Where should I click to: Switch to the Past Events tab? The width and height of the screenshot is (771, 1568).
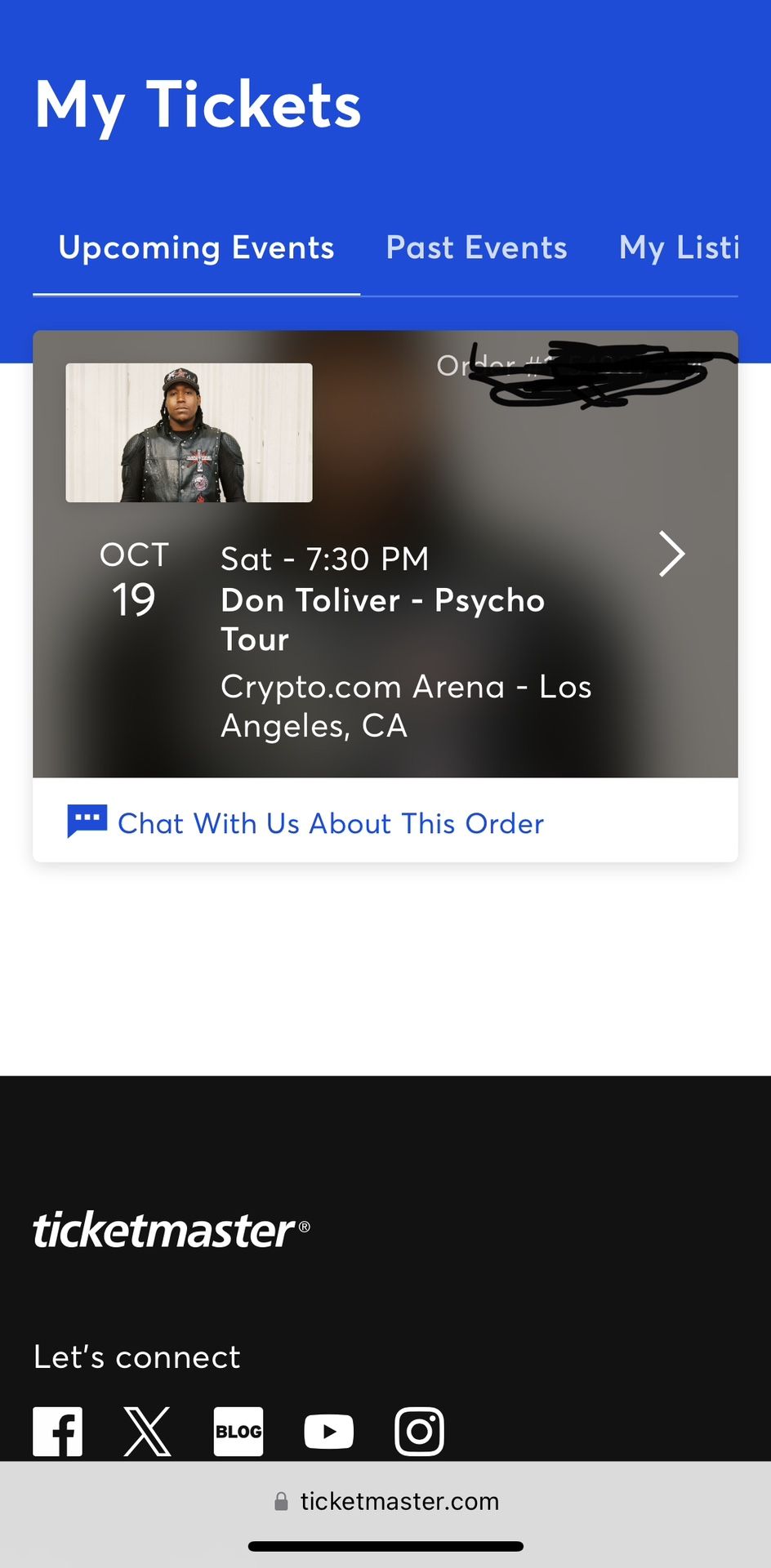(476, 247)
